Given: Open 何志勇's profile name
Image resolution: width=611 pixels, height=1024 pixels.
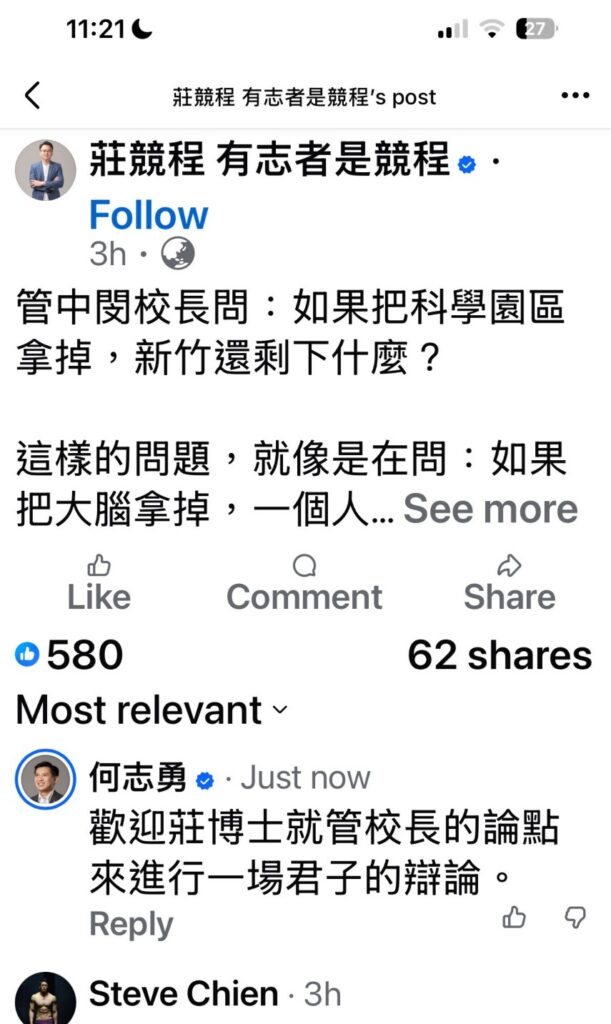Looking at the screenshot, I should coord(138,777).
